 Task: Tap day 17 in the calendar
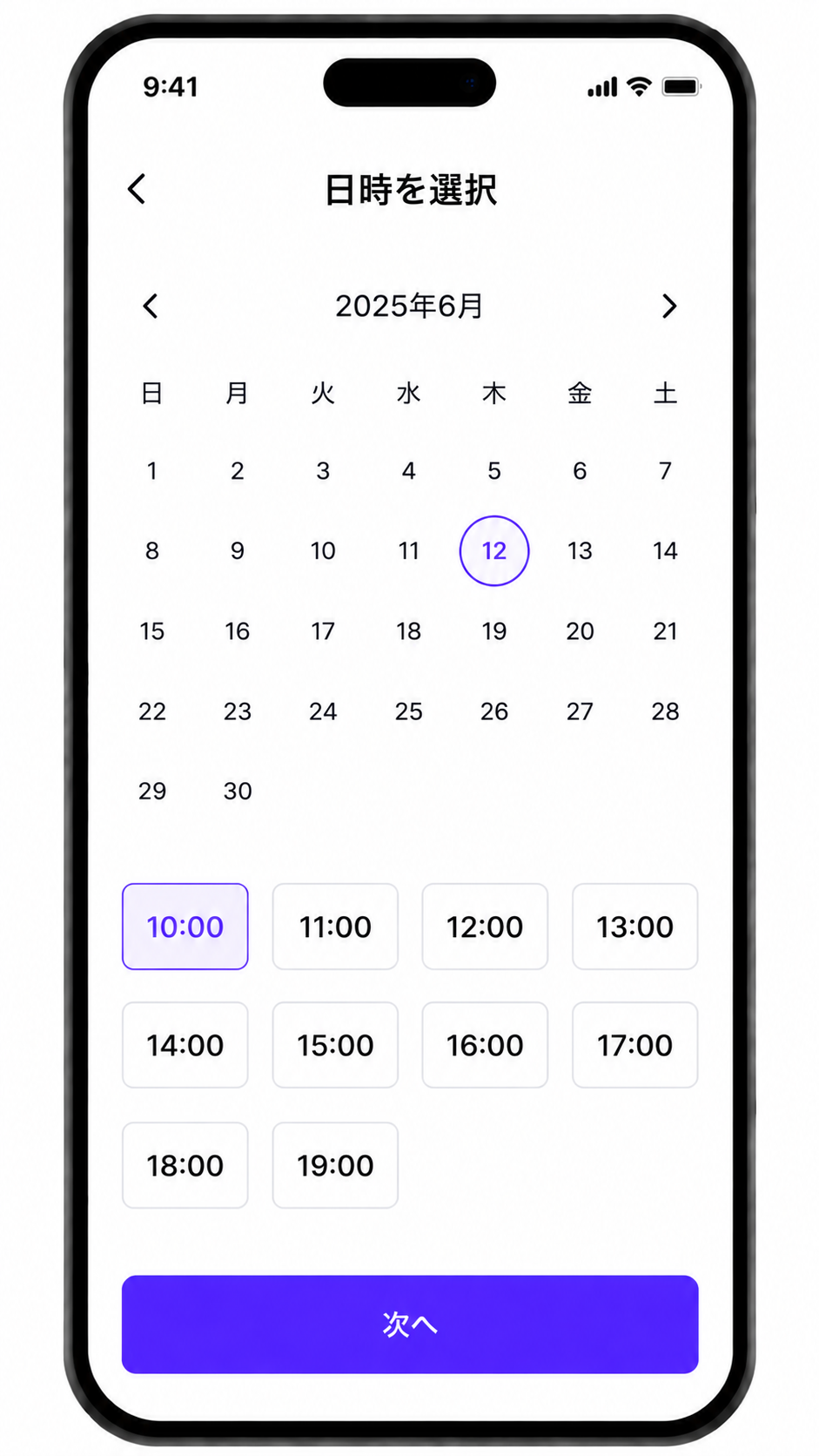click(x=323, y=631)
